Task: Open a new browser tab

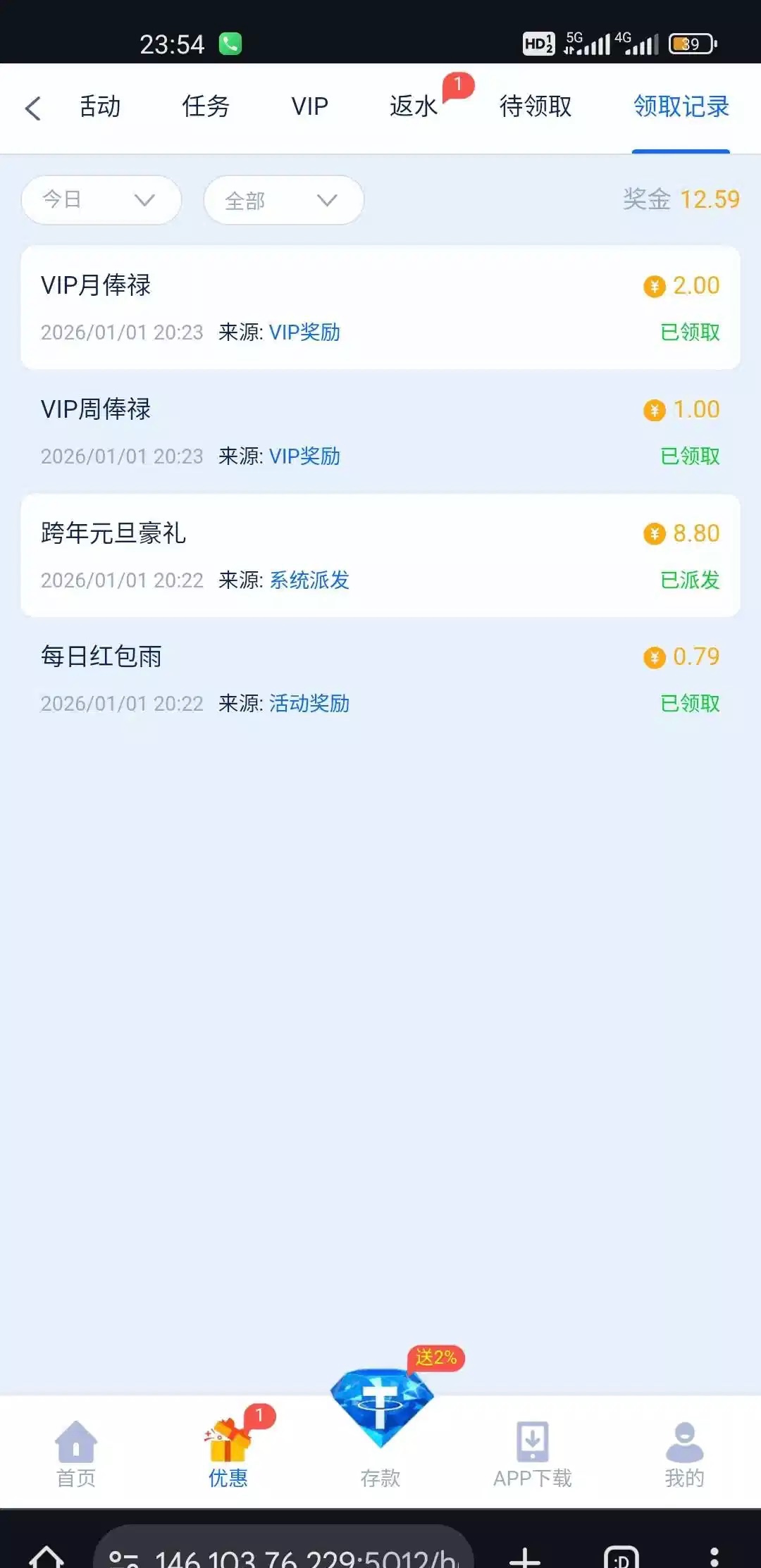Action: point(525,1555)
